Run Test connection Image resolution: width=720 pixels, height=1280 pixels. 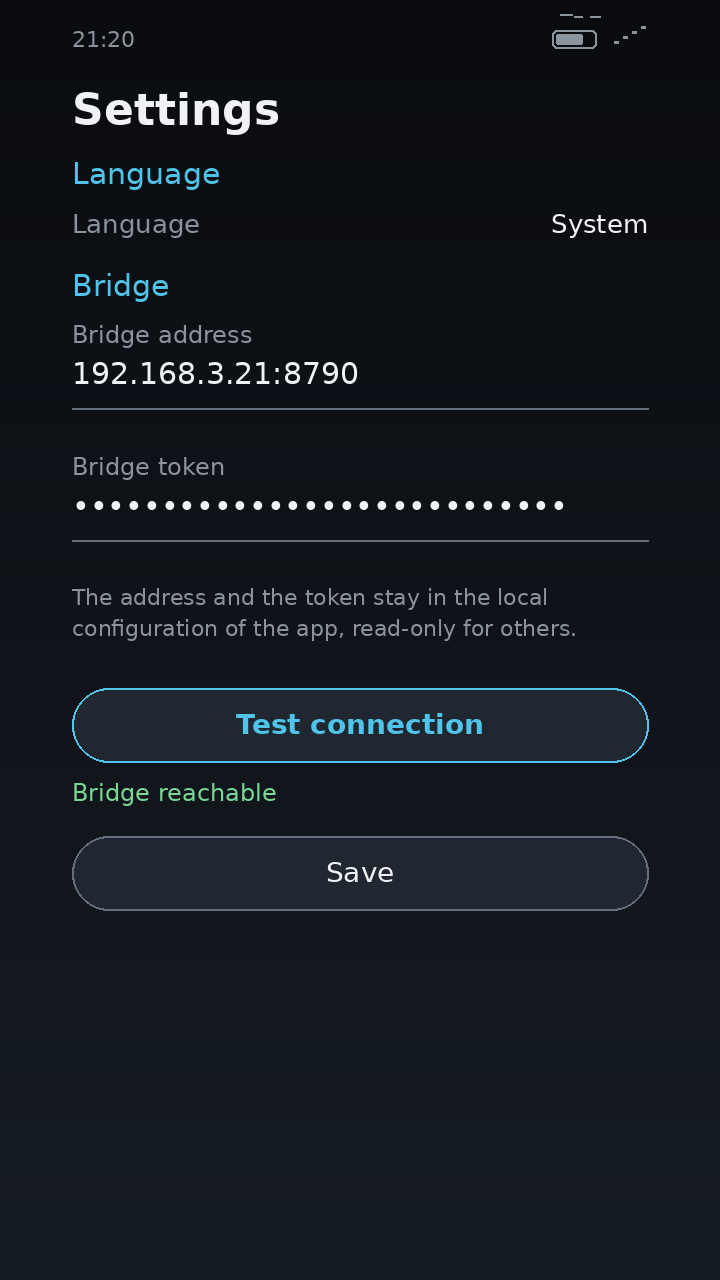click(x=360, y=725)
